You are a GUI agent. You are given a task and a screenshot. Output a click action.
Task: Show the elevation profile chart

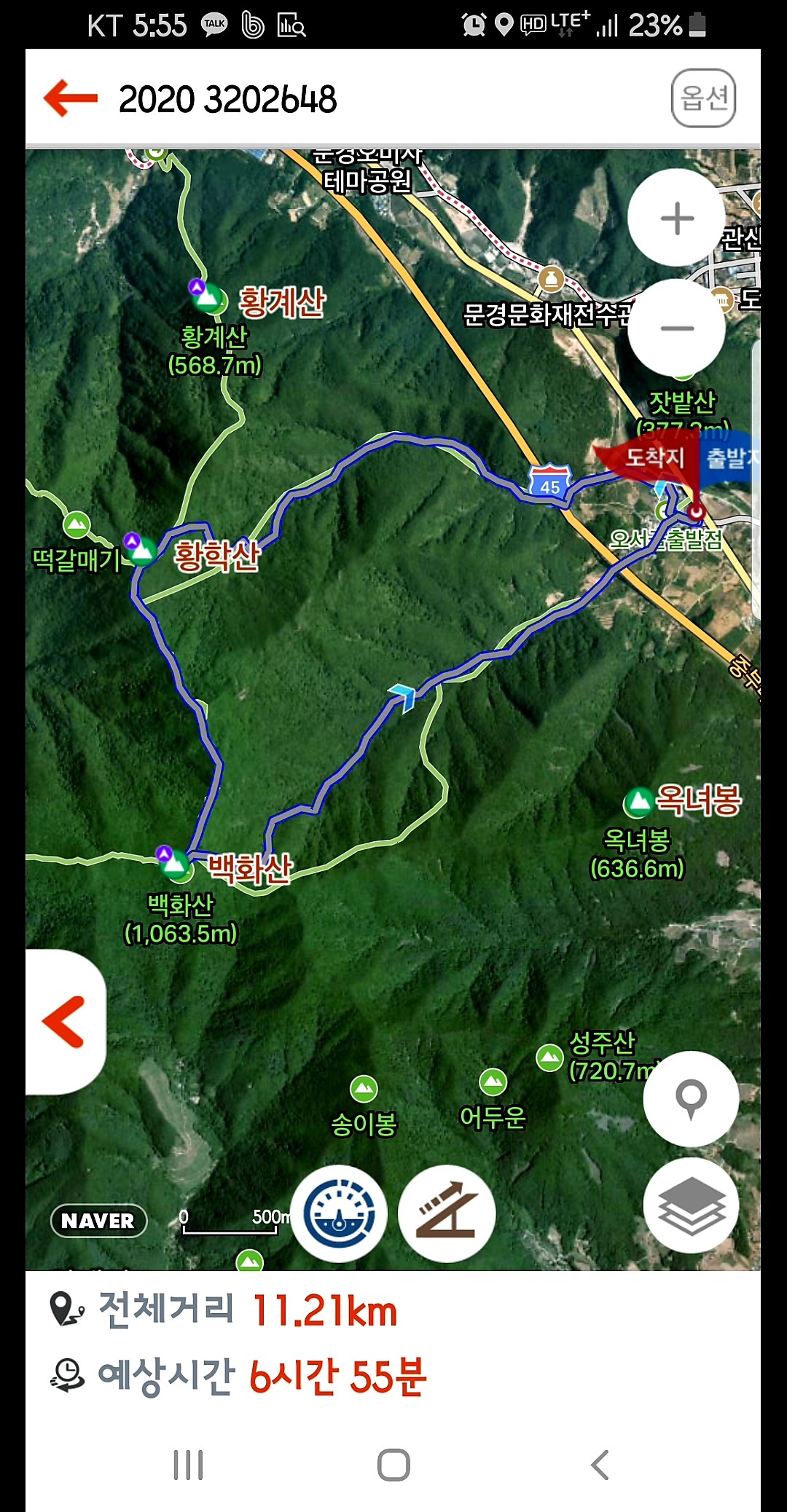point(447,1213)
